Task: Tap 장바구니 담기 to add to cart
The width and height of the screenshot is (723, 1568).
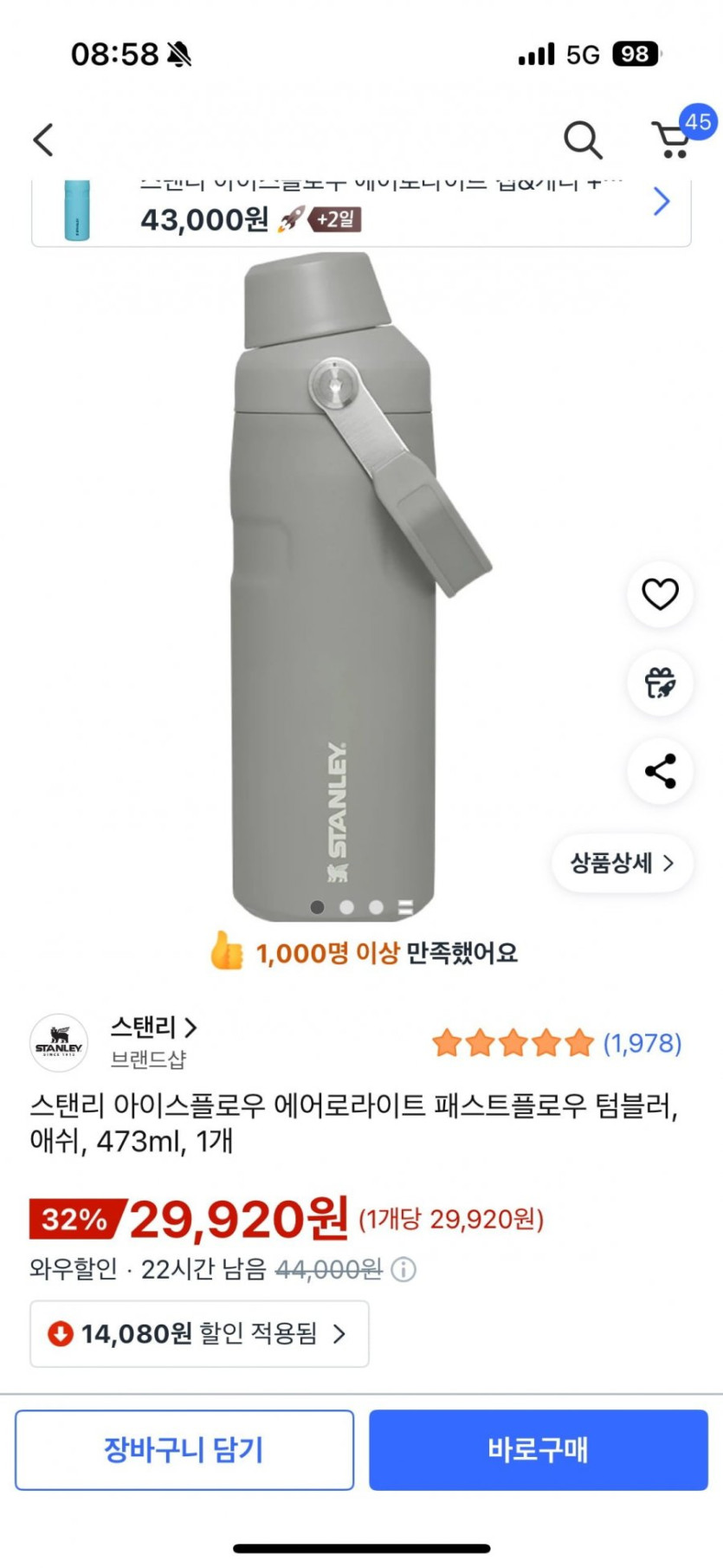Action: click(184, 1450)
